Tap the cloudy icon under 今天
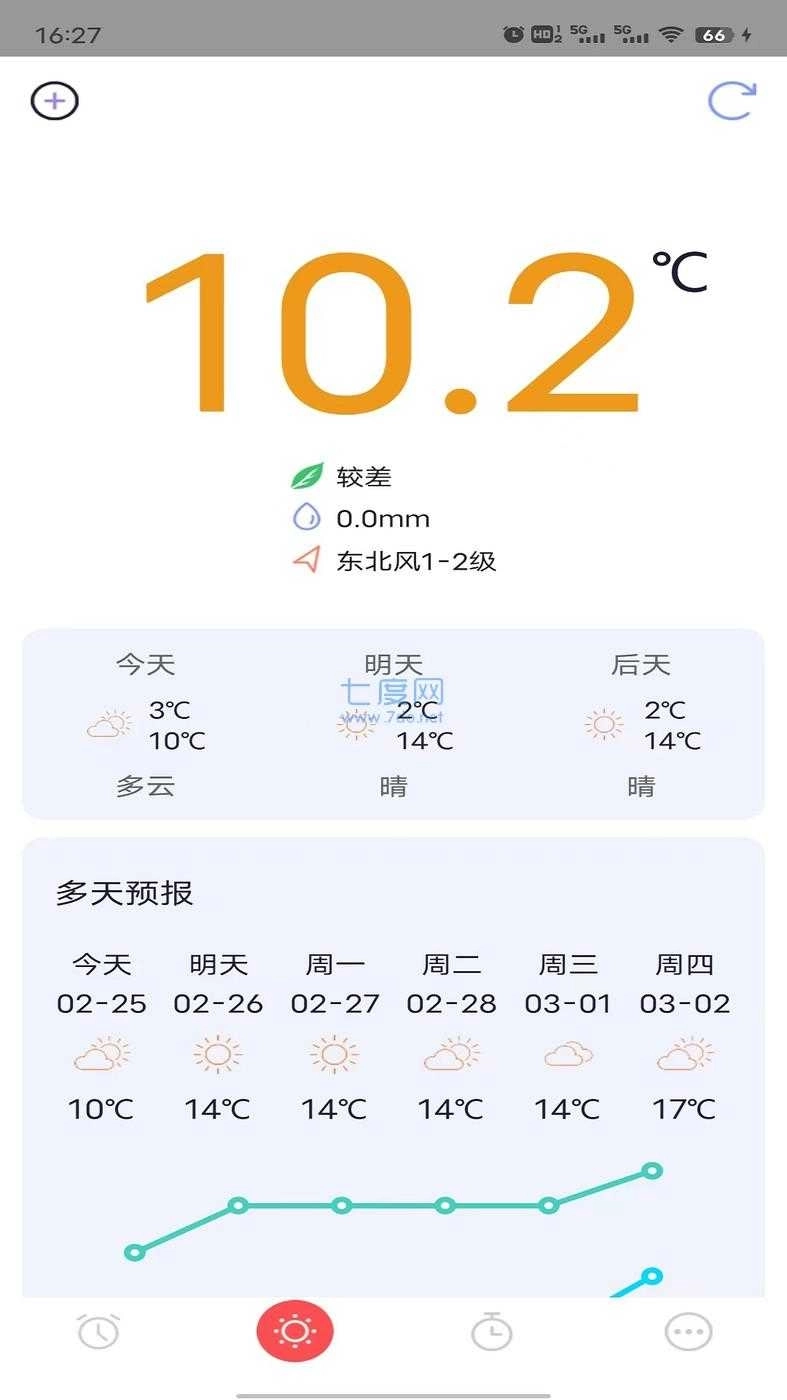Image resolution: width=787 pixels, height=1400 pixels. 106,722
